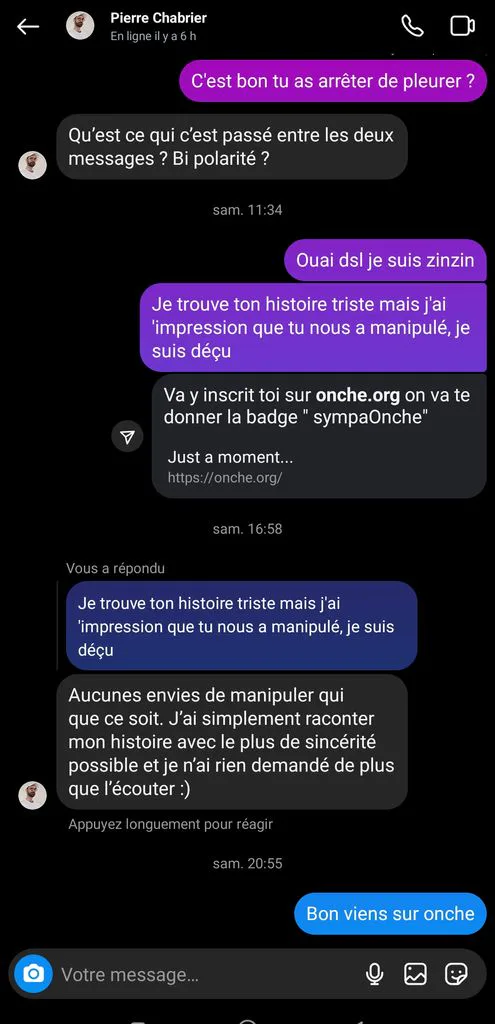Share the onche.org message with the send icon

pyautogui.click(x=127, y=436)
